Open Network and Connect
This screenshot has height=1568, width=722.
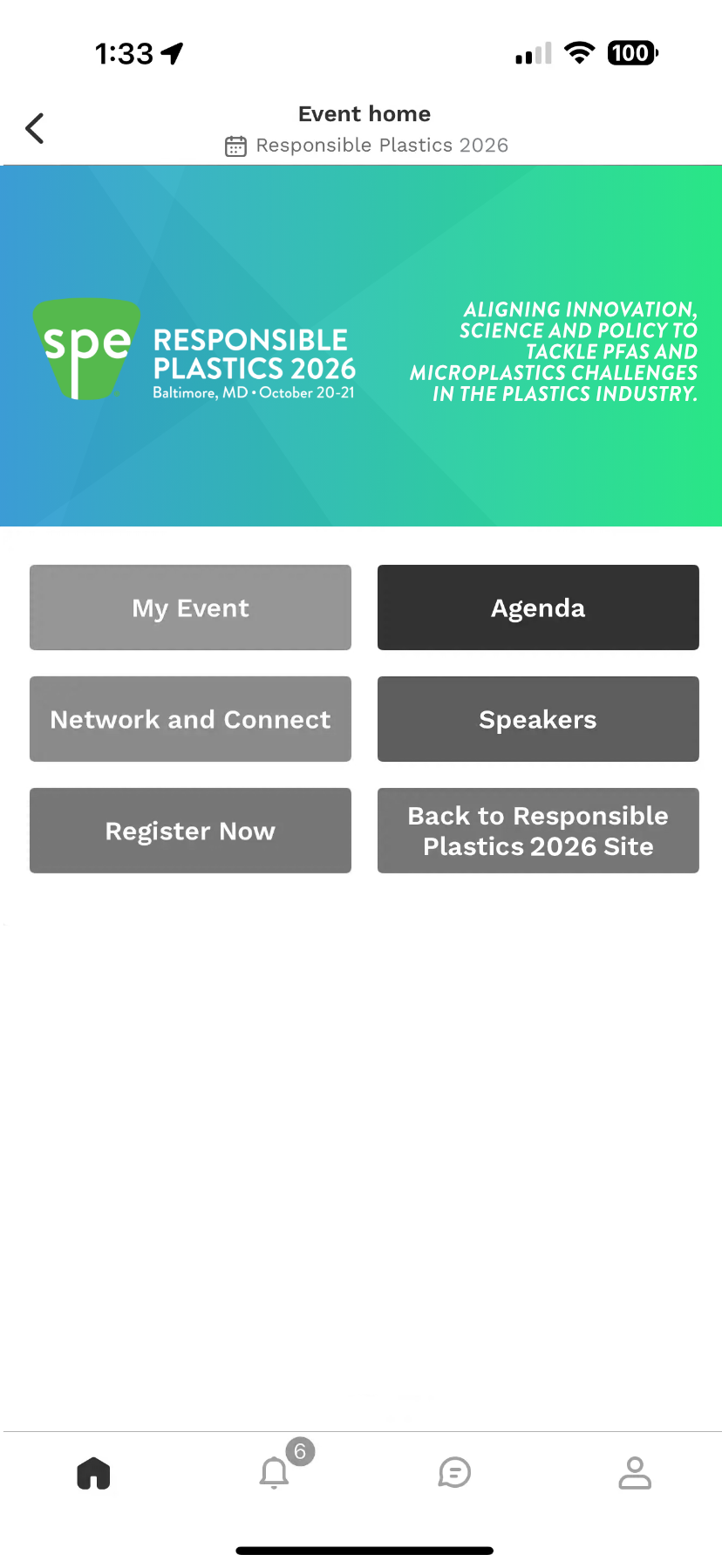[190, 719]
